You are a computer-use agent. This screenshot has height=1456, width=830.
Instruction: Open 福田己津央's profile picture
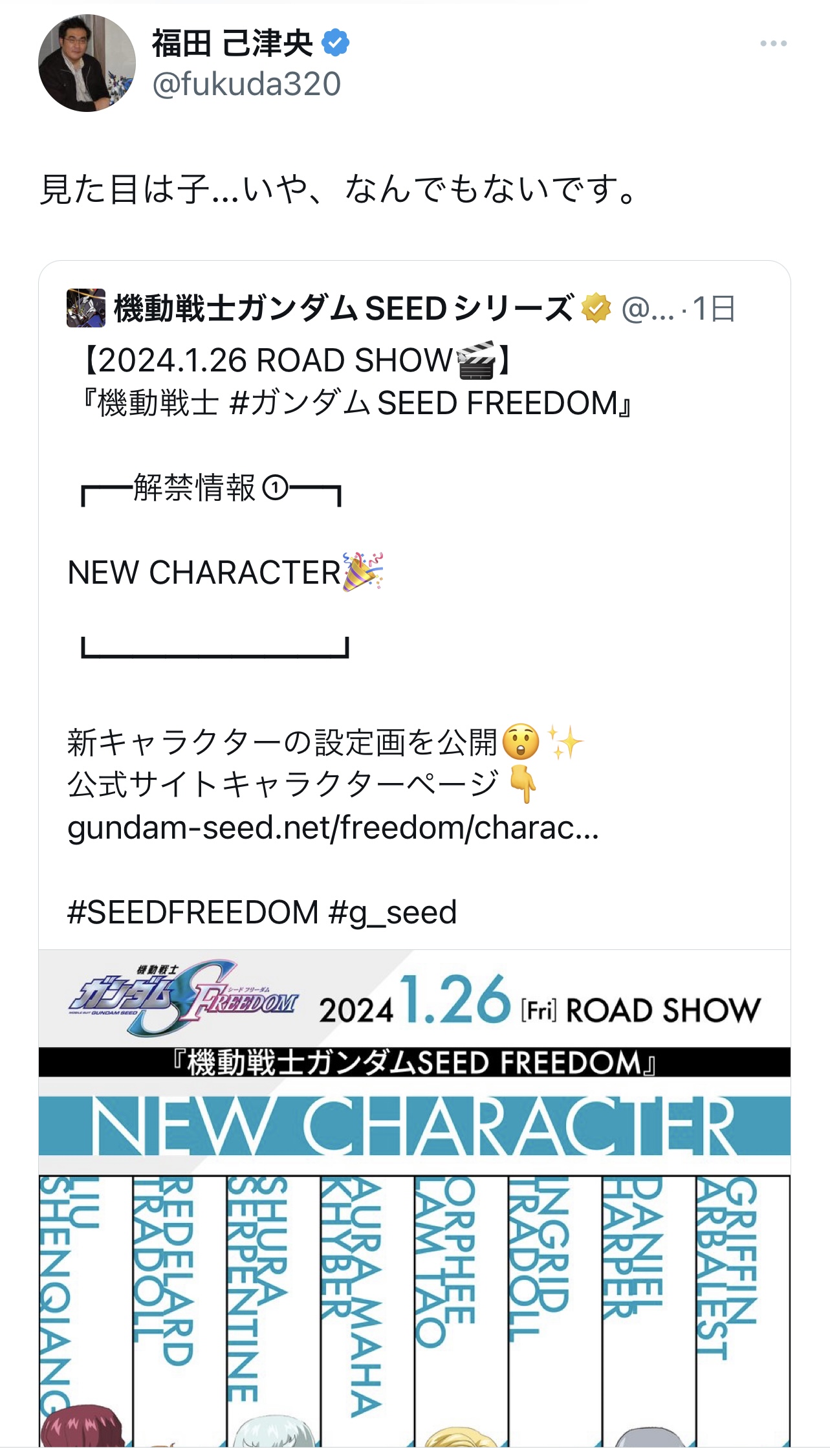click(x=87, y=63)
